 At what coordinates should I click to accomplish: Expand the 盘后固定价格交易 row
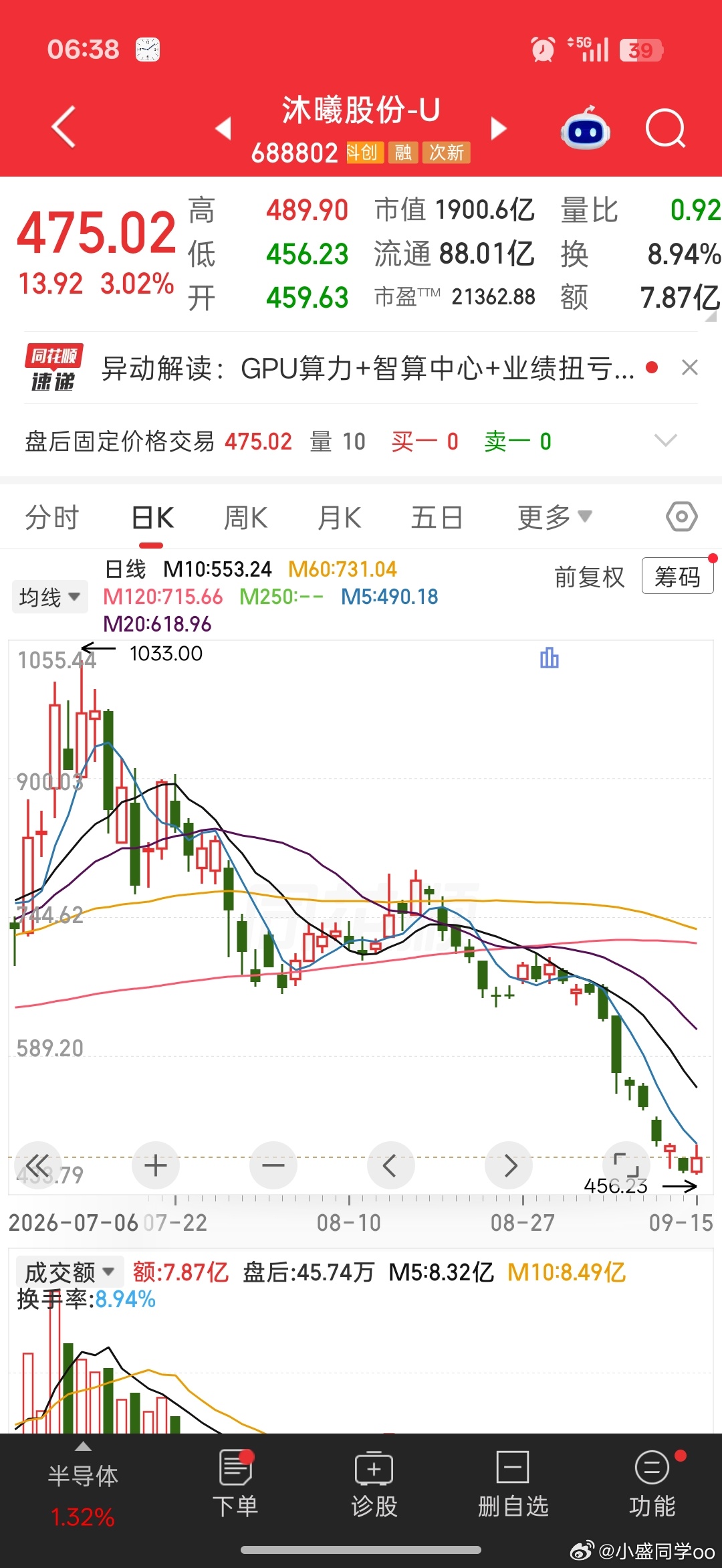coord(665,441)
